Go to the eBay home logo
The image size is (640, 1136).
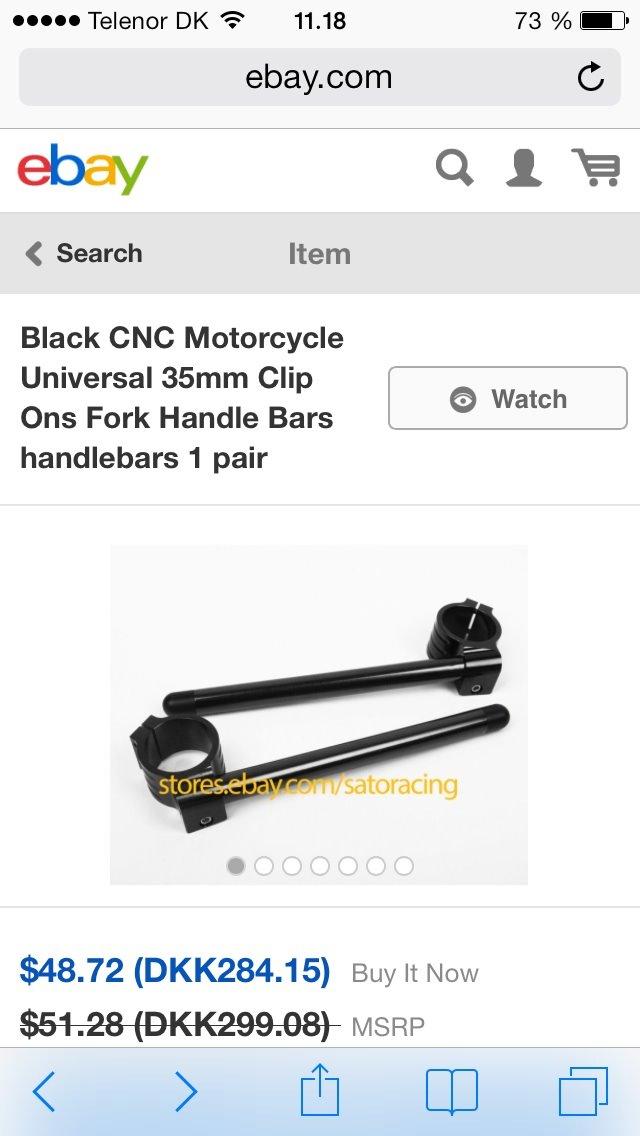point(82,170)
